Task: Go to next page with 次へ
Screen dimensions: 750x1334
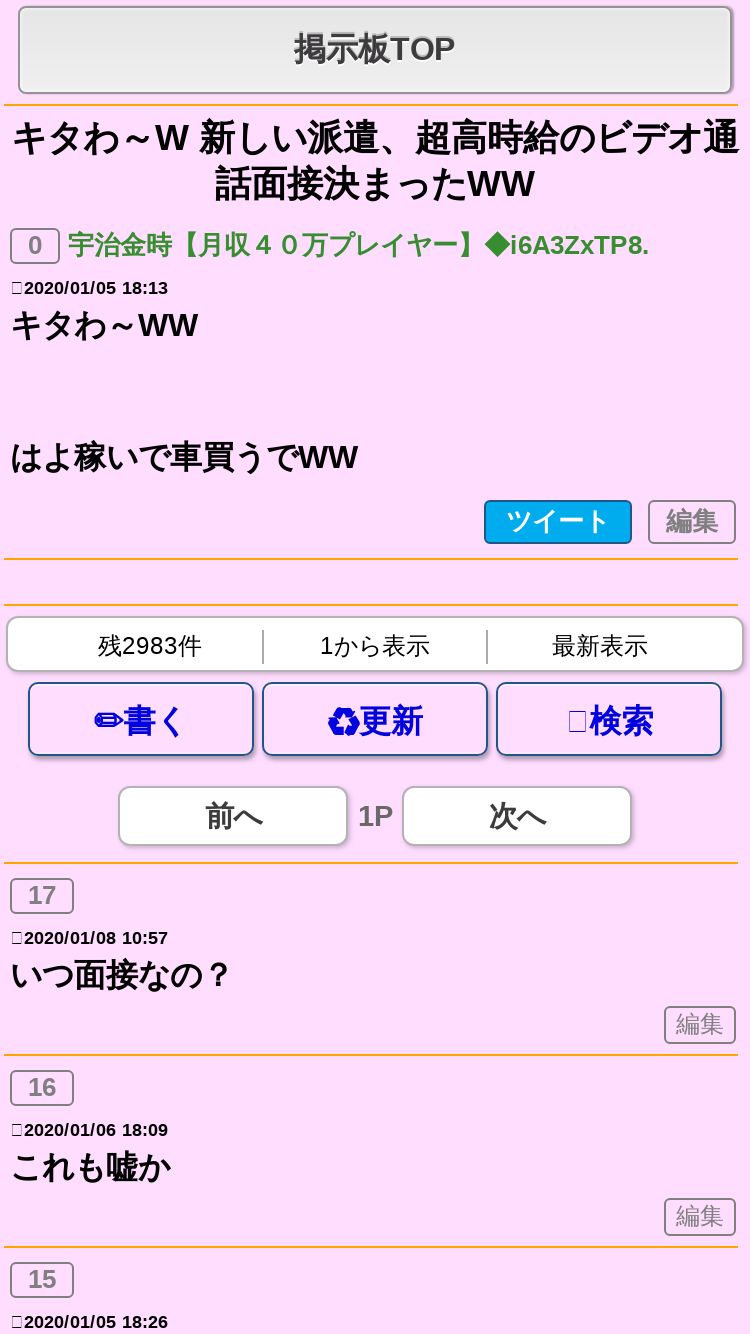Action: click(x=517, y=816)
